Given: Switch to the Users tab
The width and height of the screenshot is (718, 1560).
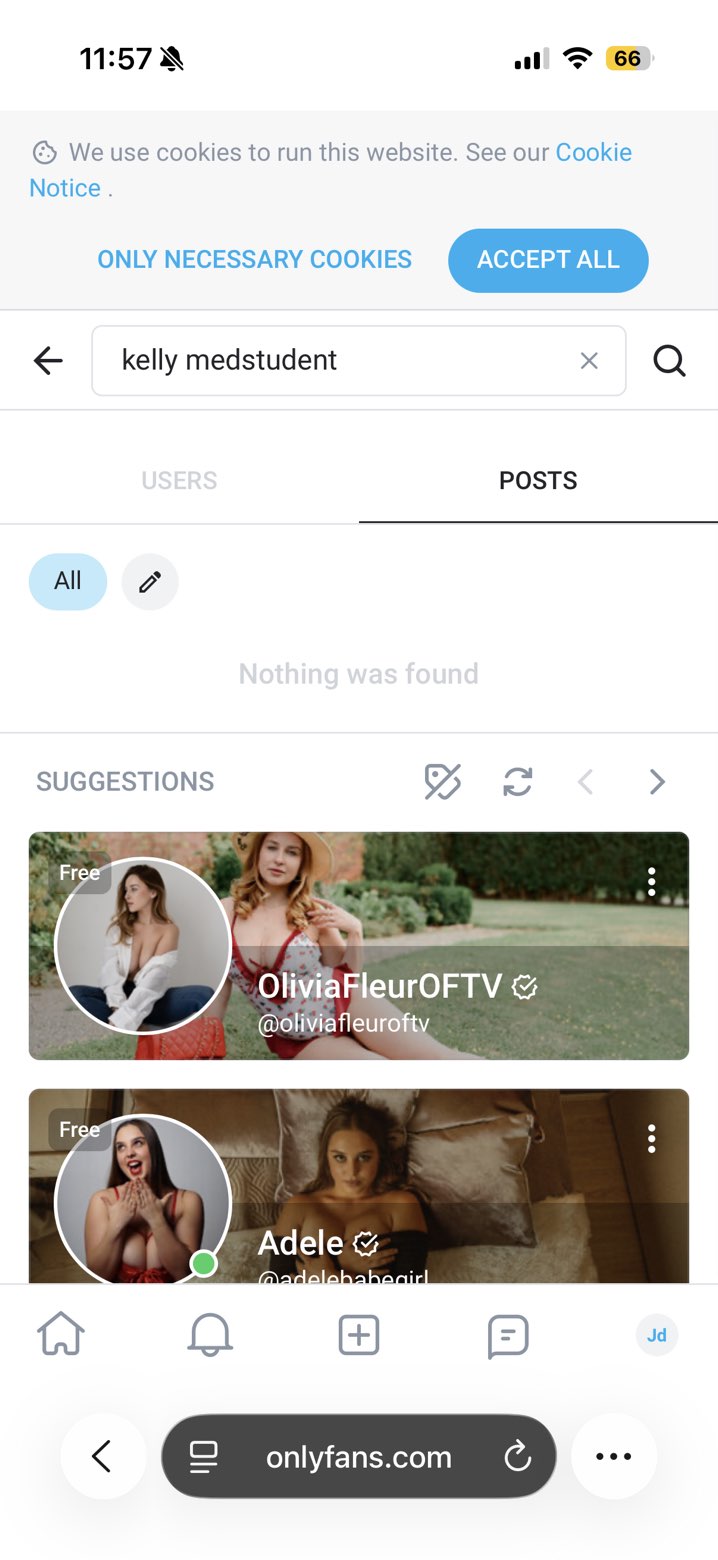Looking at the screenshot, I should pyautogui.click(x=179, y=481).
